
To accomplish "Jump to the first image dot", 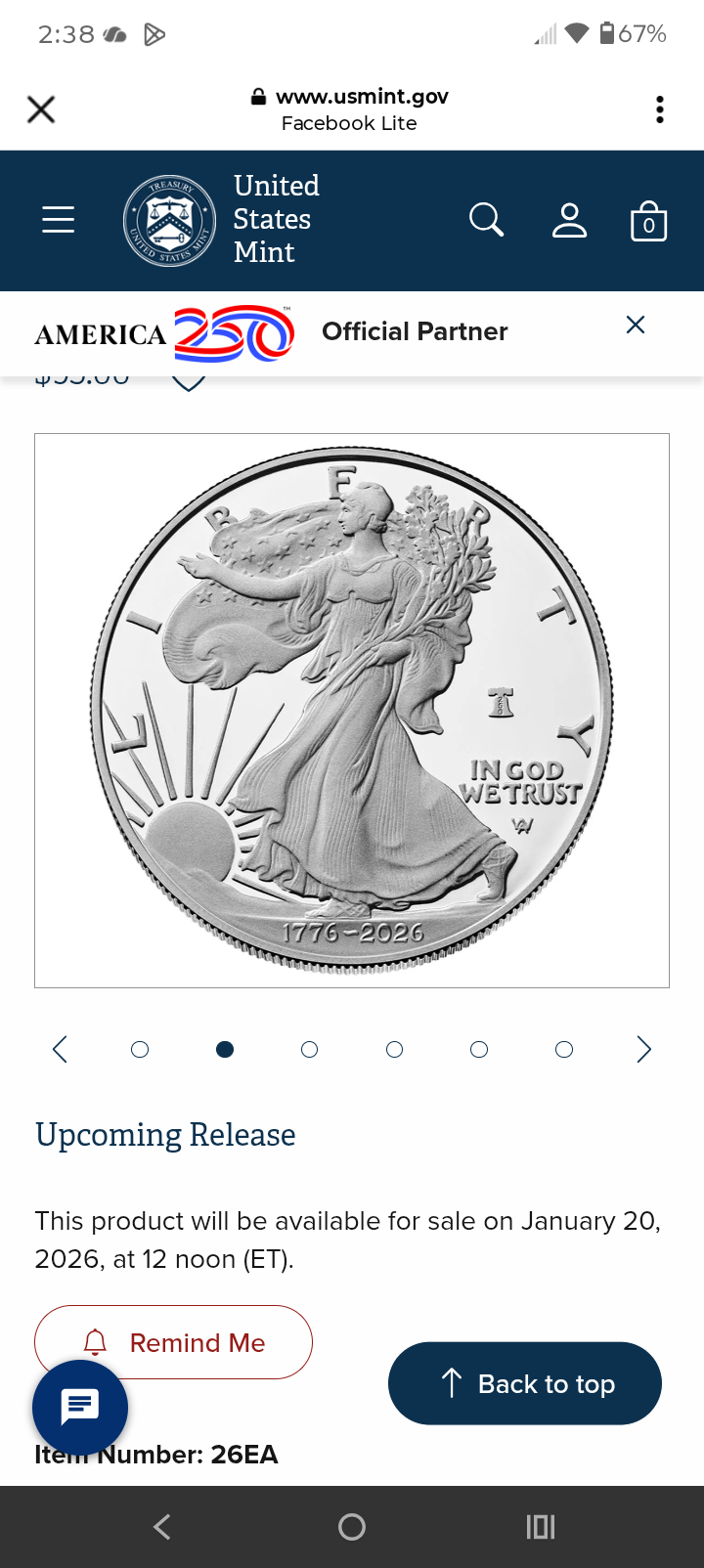I will (x=140, y=1049).
